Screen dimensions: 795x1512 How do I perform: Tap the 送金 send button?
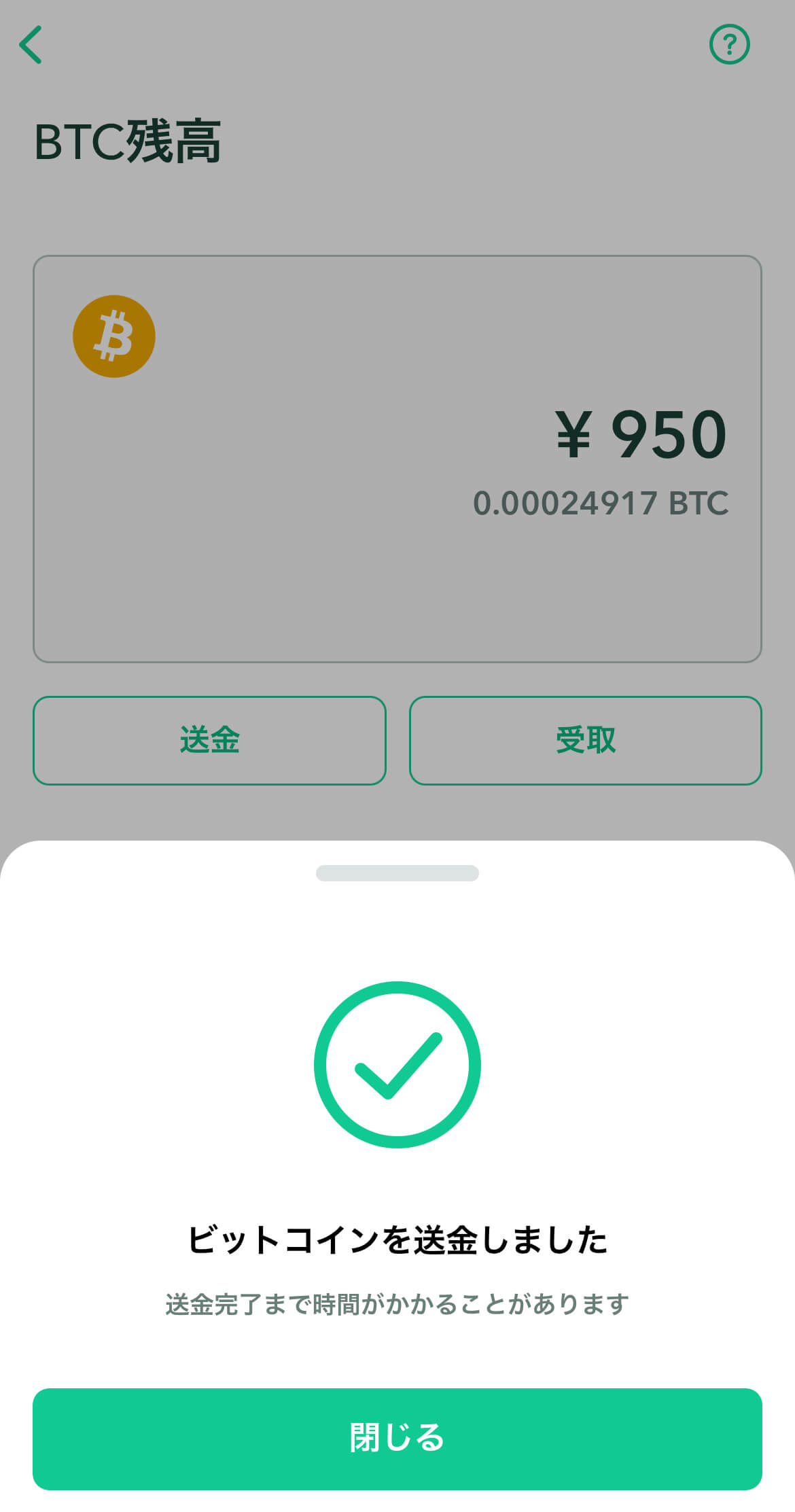point(209,740)
